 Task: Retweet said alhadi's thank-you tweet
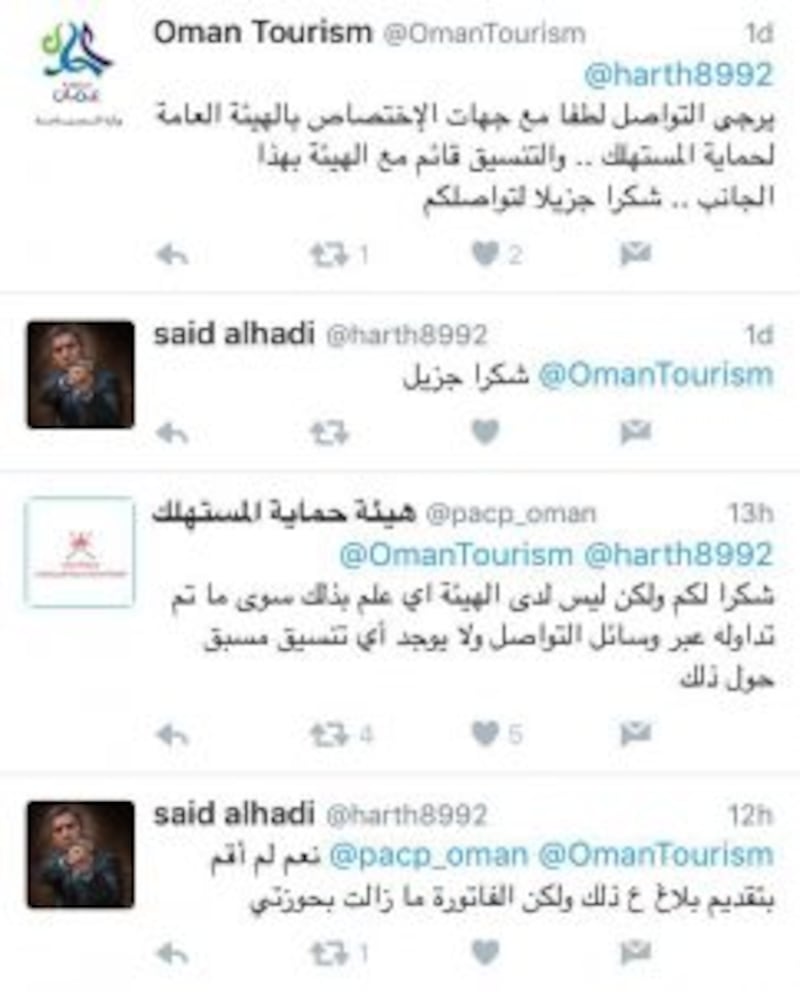tap(327, 434)
